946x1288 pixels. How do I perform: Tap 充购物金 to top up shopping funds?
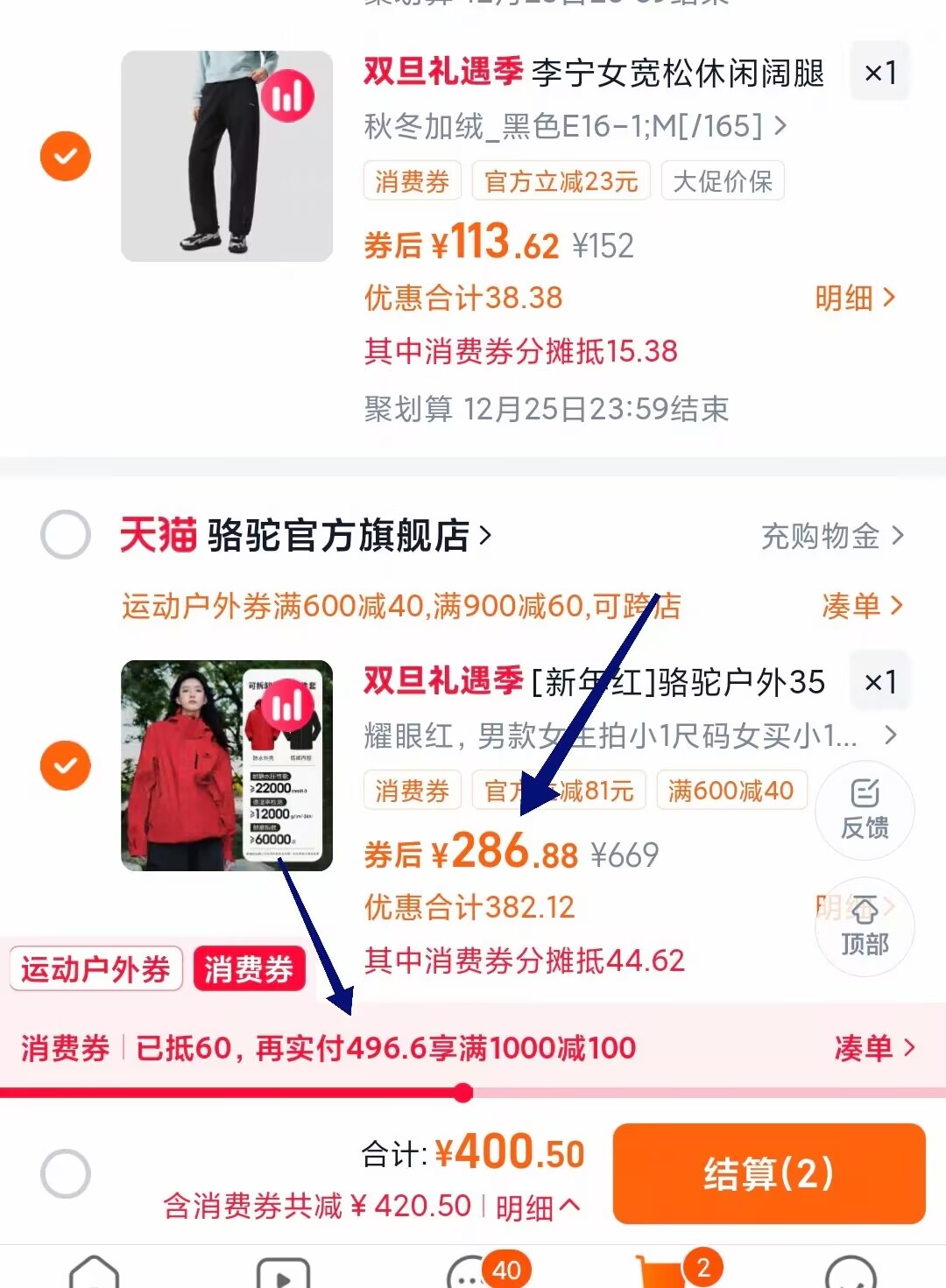point(832,535)
